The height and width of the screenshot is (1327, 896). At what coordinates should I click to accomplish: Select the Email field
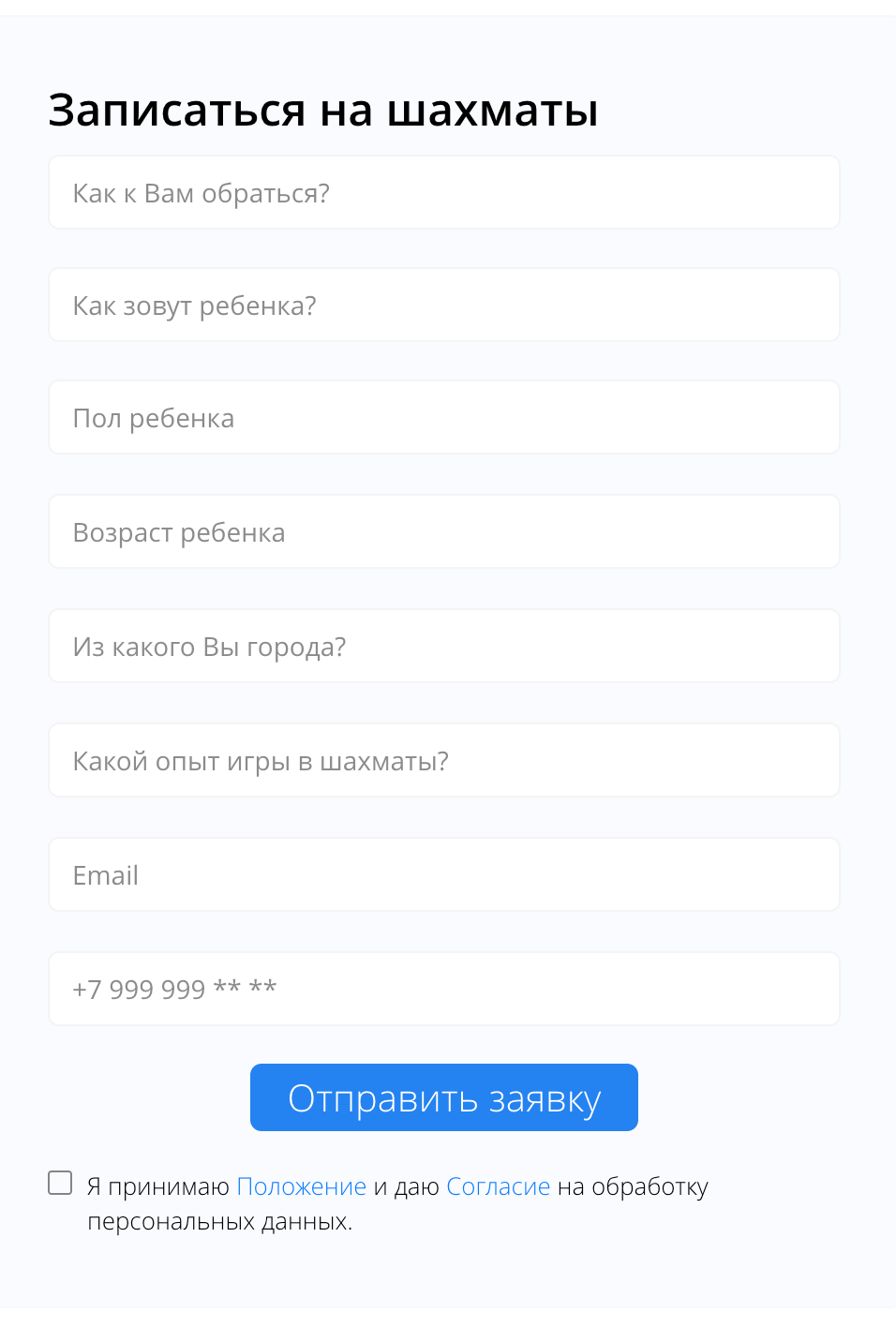(443, 874)
